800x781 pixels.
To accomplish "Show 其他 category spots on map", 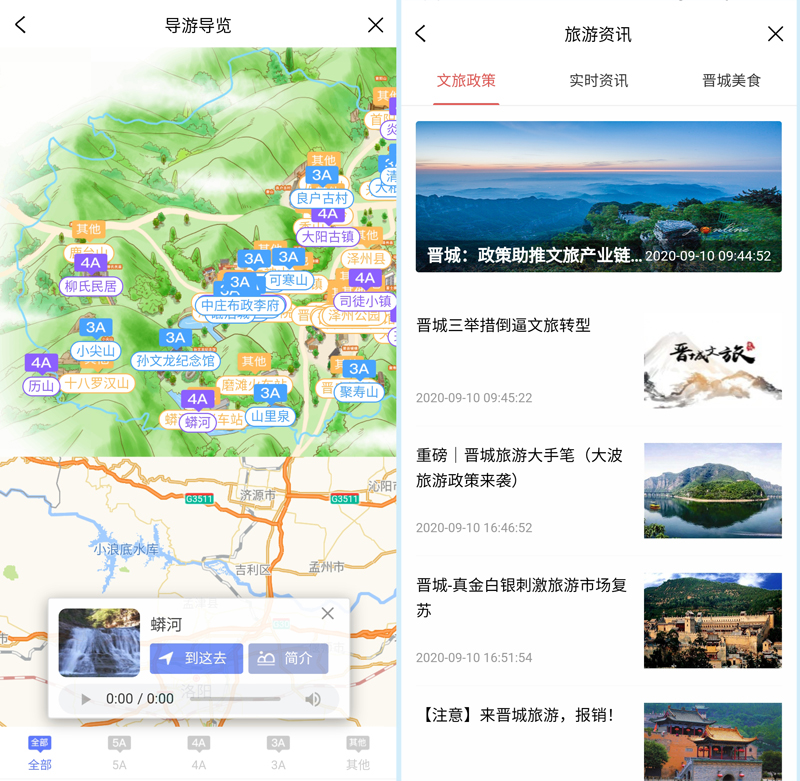I will tap(357, 754).
